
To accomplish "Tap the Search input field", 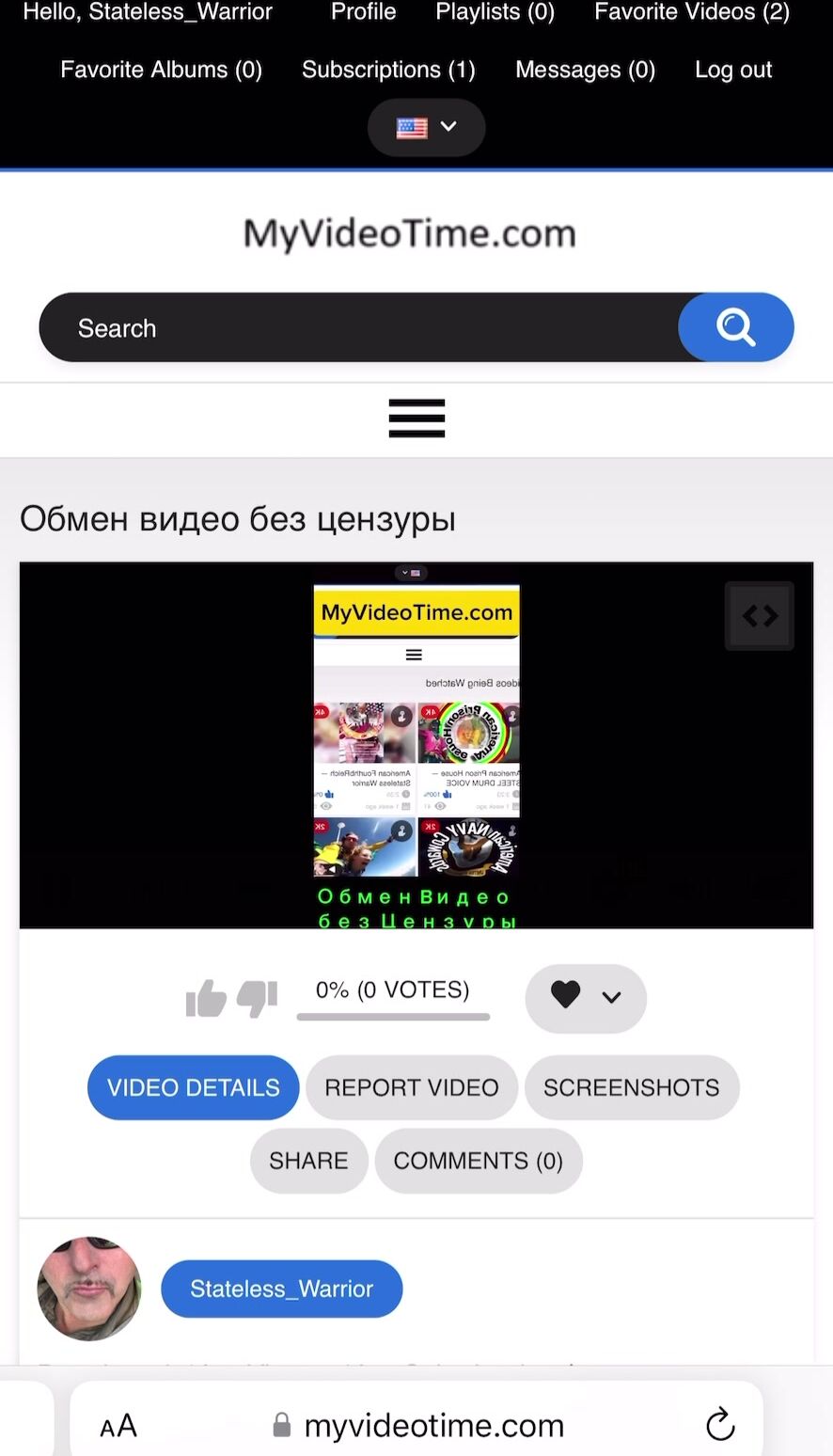I will click(x=357, y=328).
